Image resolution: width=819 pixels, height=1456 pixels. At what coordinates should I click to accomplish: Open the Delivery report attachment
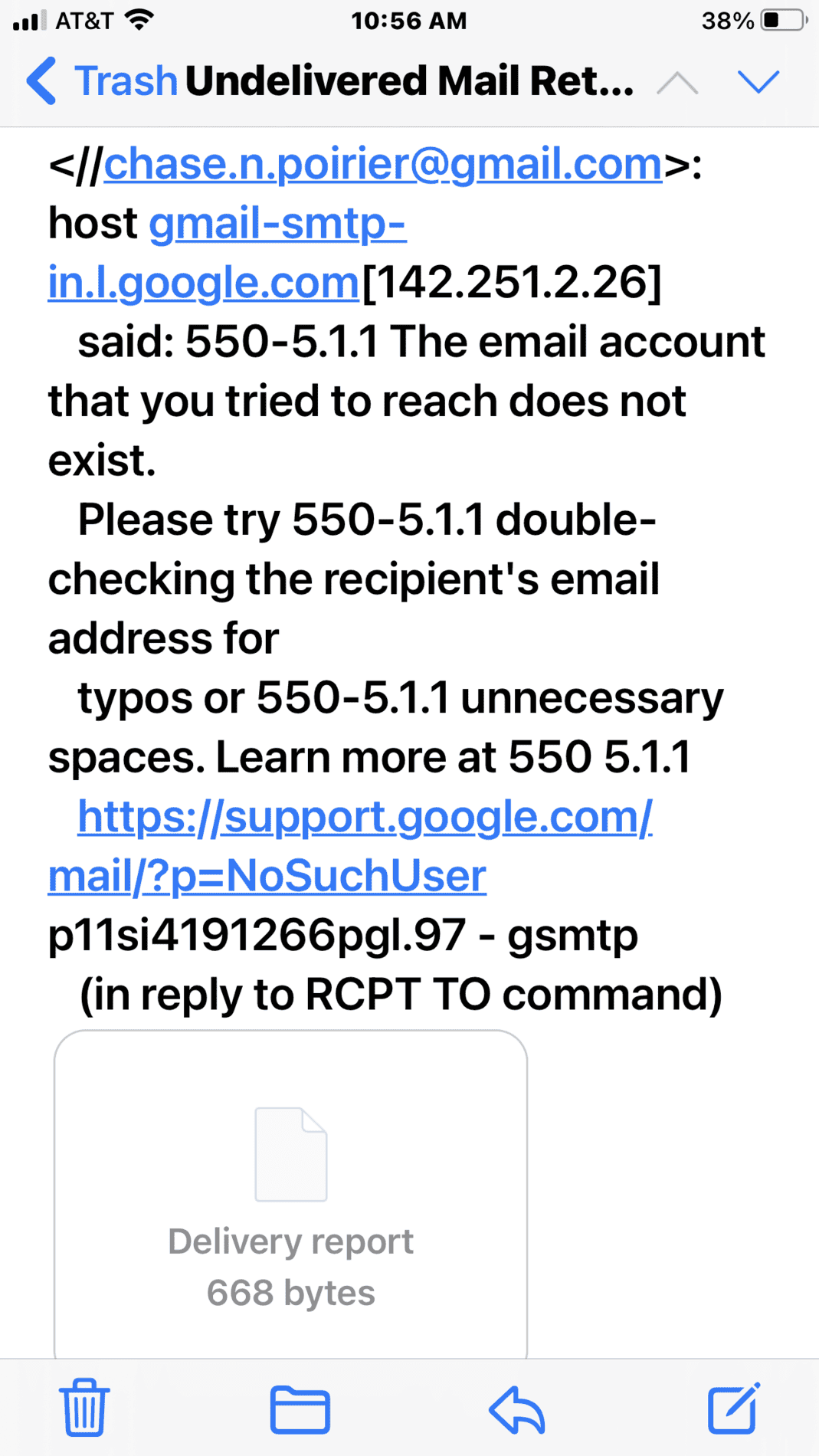coord(290,1194)
